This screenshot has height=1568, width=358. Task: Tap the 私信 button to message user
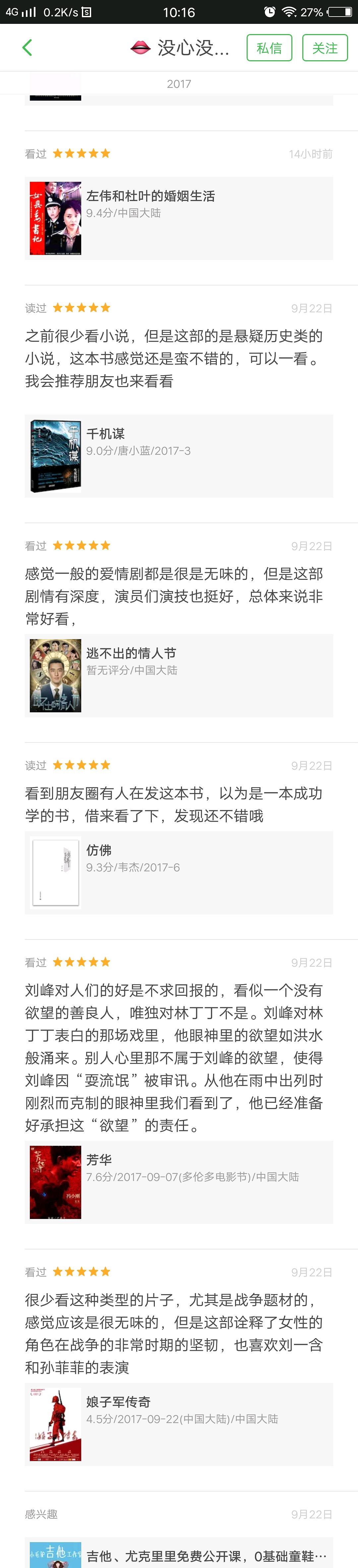pyautogui.click(x=269, y=48)
